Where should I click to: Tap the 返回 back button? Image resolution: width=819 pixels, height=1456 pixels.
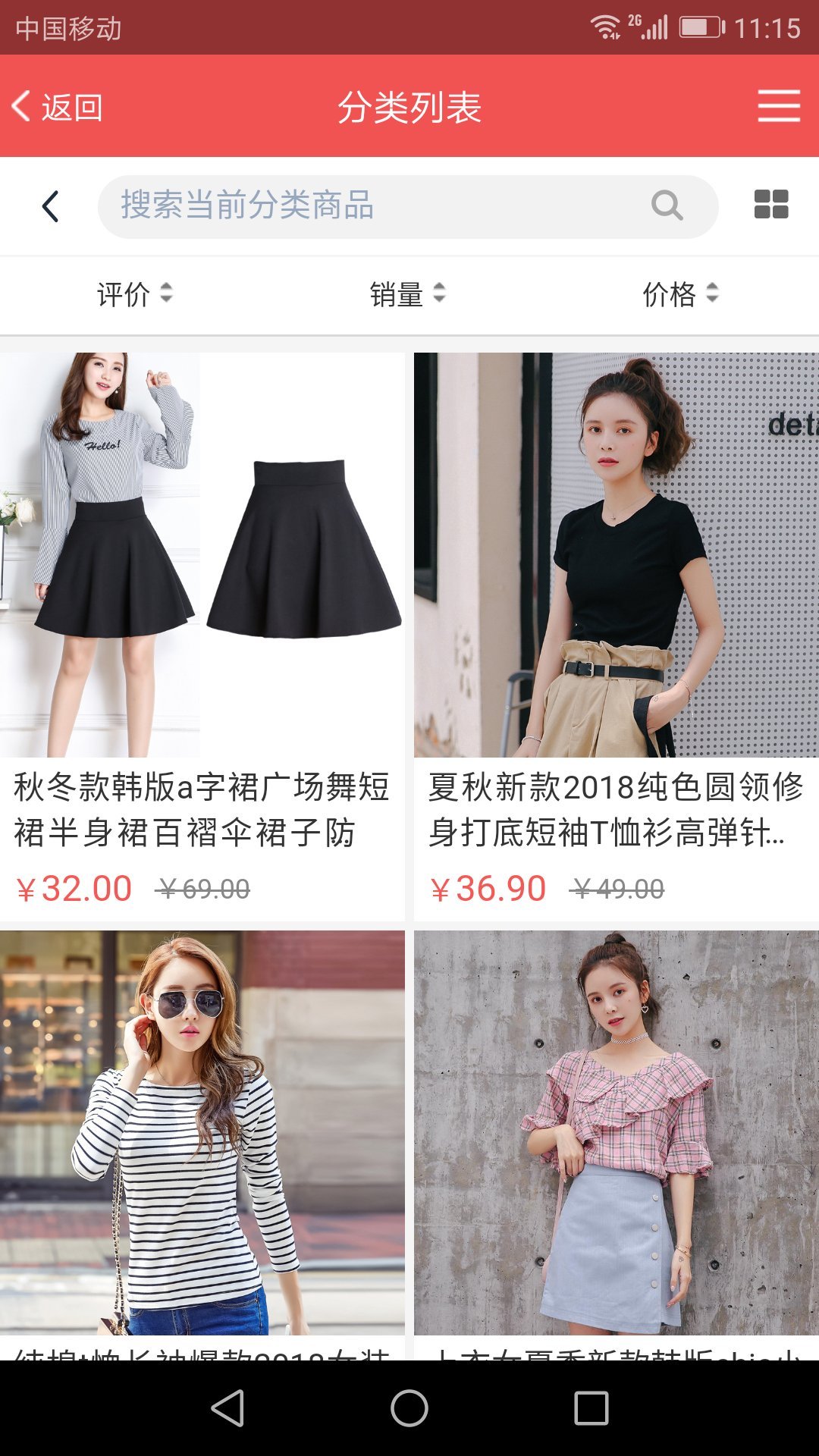tap(58, 107)
